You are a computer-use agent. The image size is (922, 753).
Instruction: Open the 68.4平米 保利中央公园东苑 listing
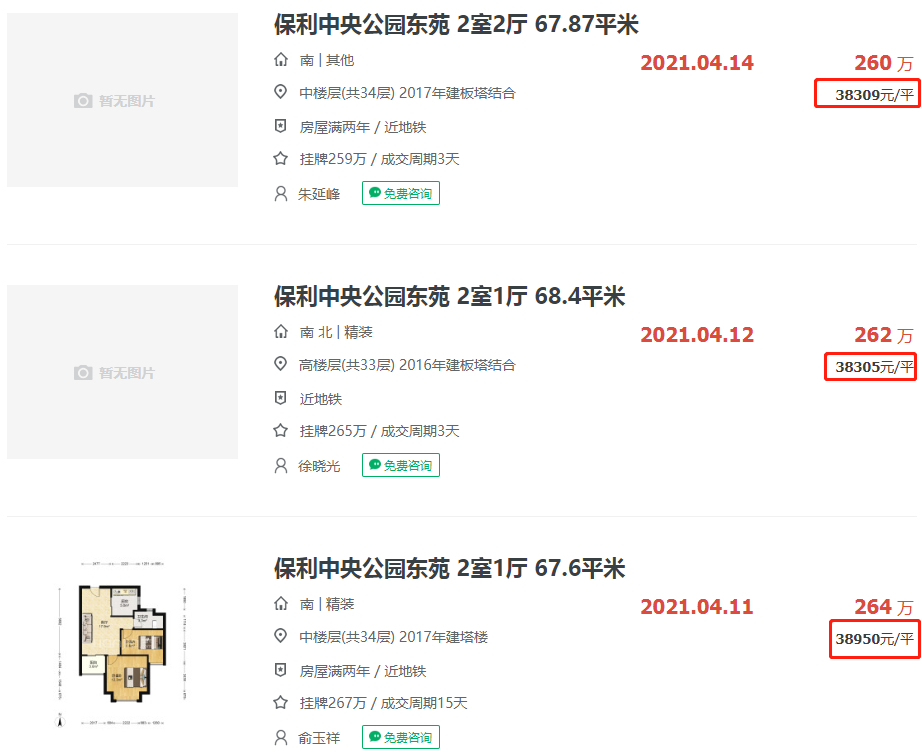449,297
